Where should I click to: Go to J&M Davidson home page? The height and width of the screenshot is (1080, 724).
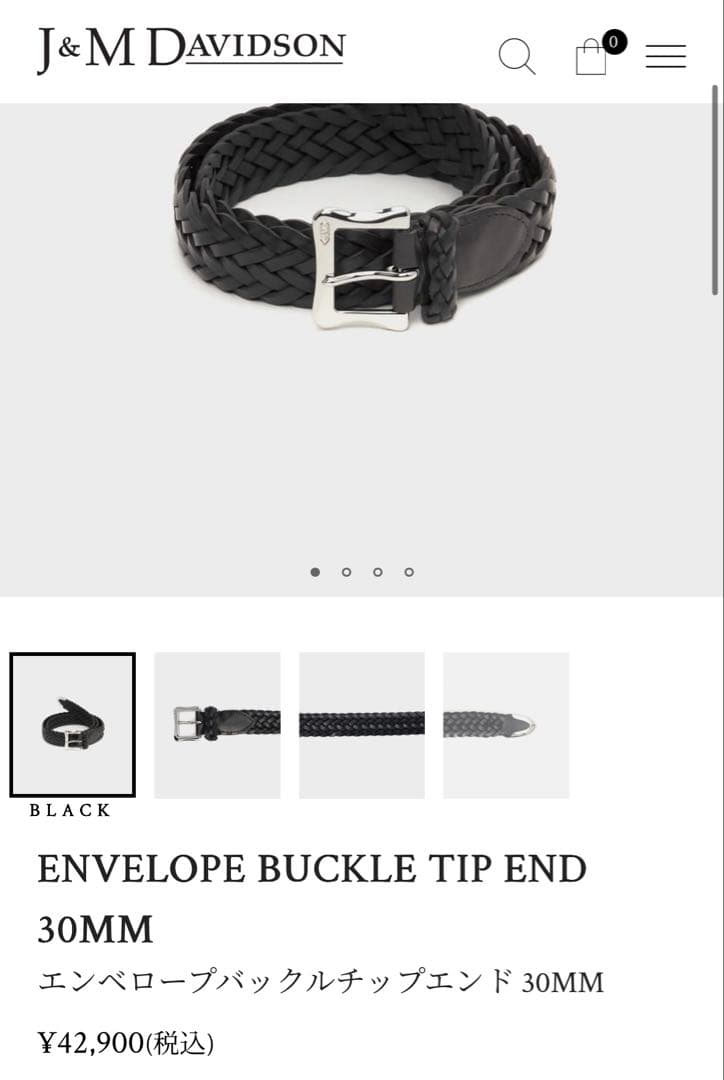click(x=191, y=48)
